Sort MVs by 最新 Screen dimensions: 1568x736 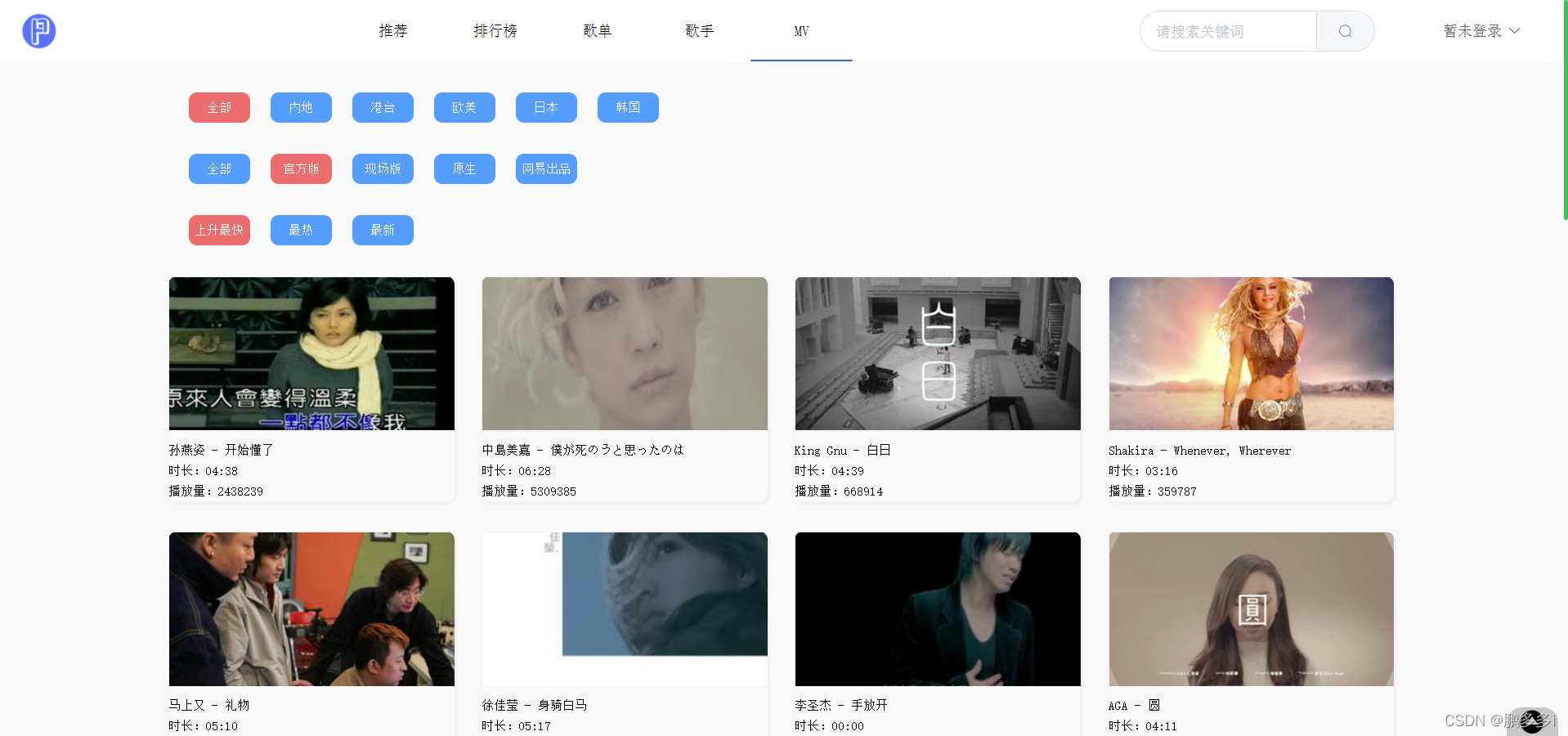click(383, 230)
